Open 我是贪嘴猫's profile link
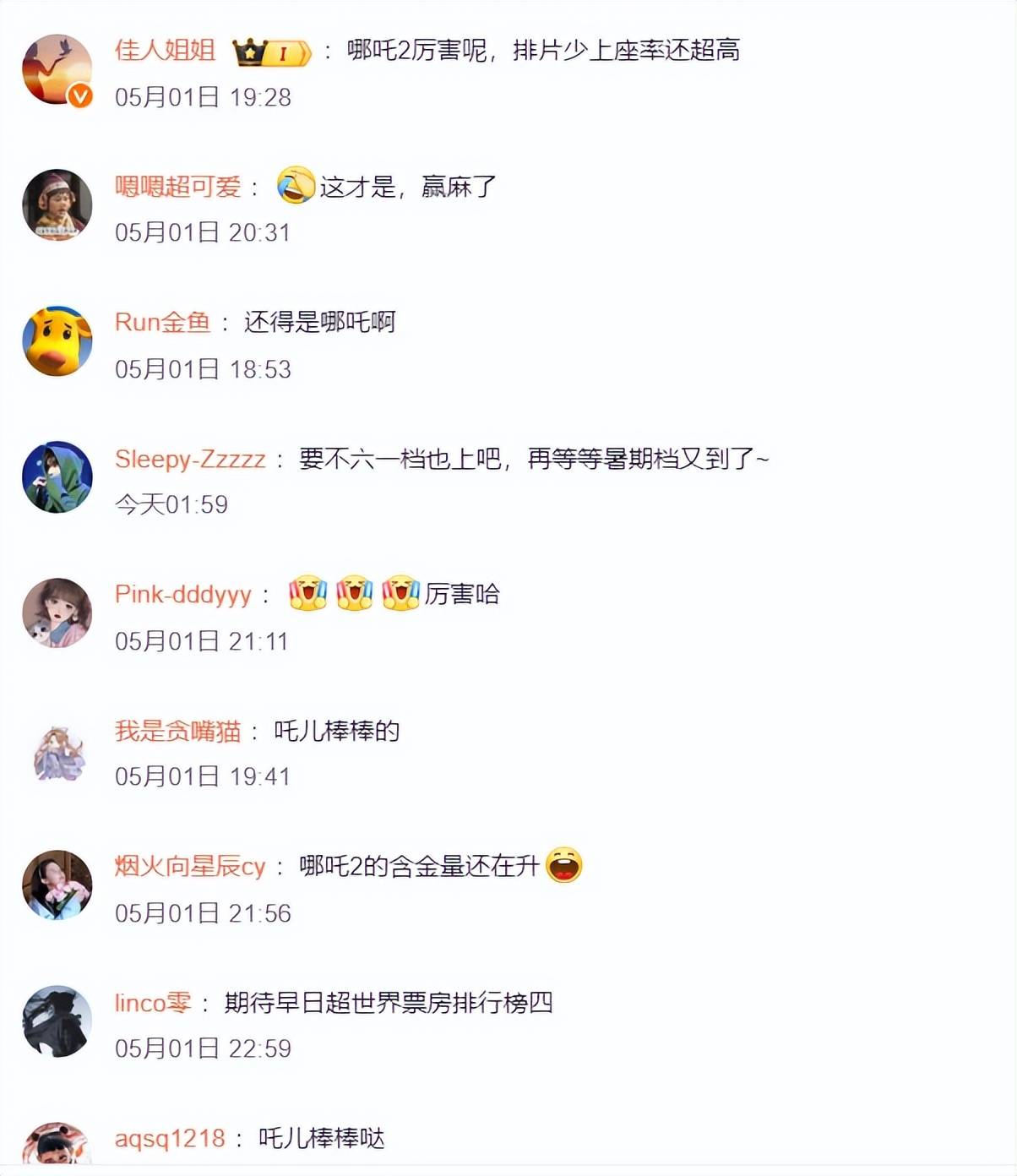Image resolution: width=1017 pixels, height=1176 pixels. 177,731
